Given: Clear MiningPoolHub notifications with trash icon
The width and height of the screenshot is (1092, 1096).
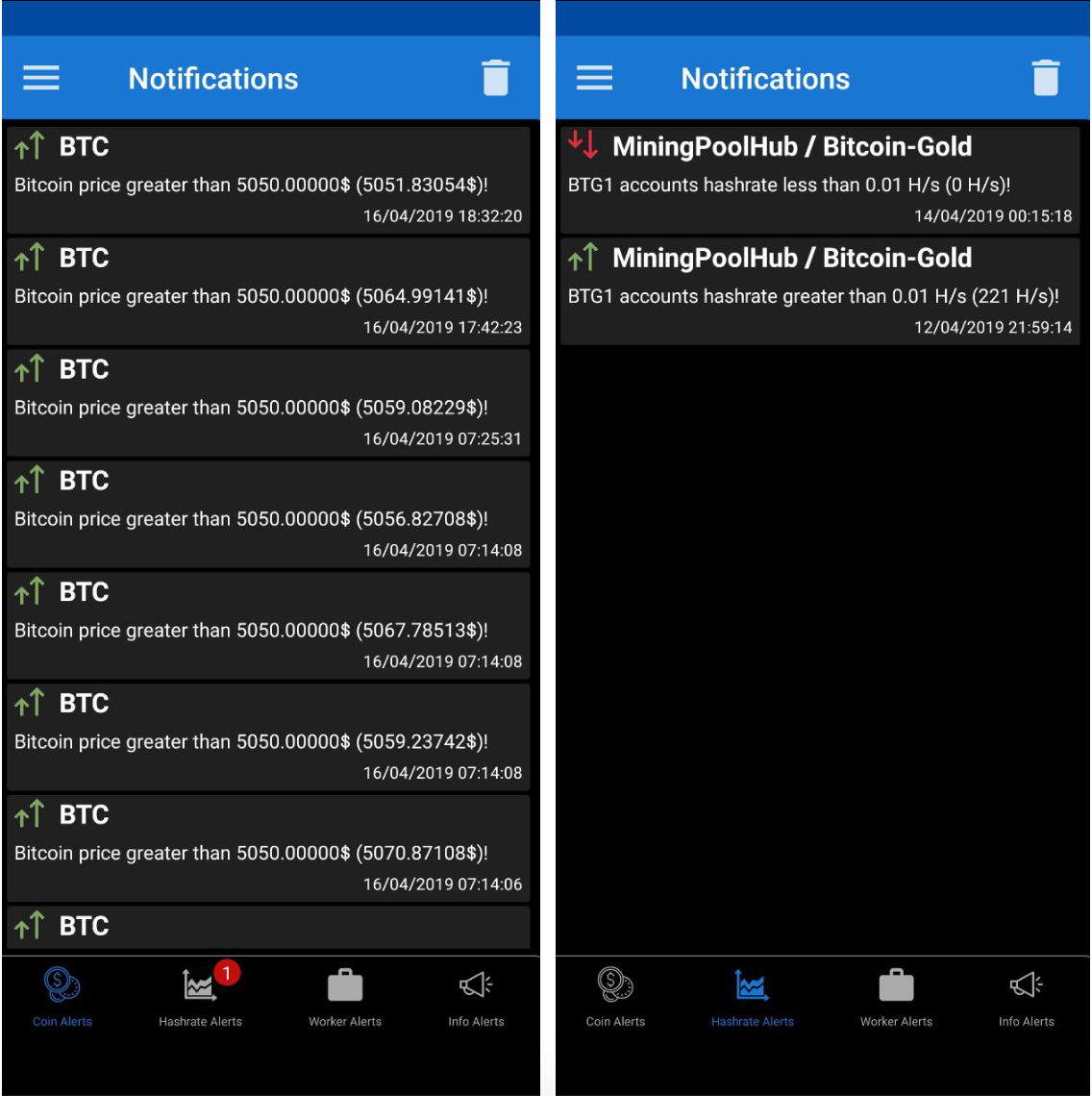Looking at the screenshot, I should coord(1045,78).
